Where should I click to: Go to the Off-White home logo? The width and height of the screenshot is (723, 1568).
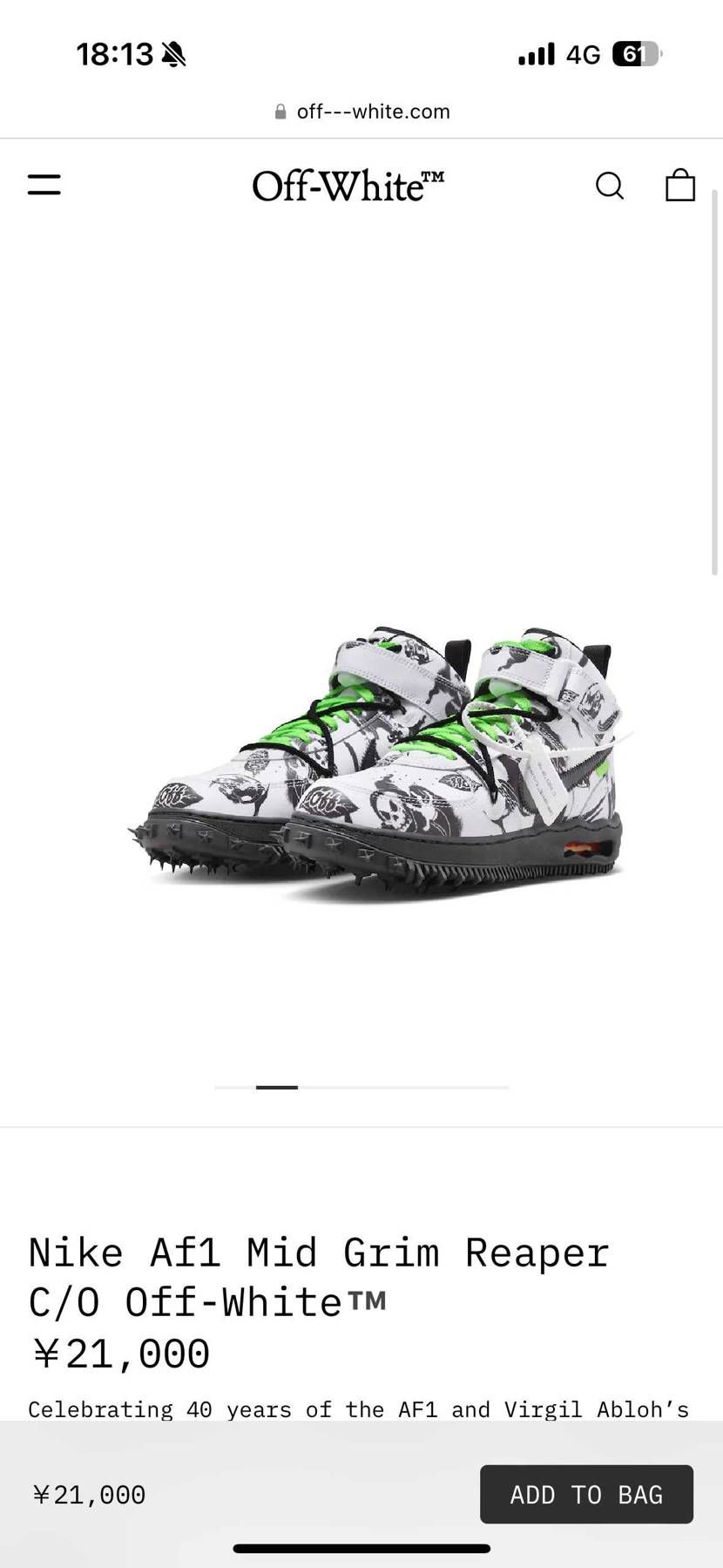coord(348,186)
